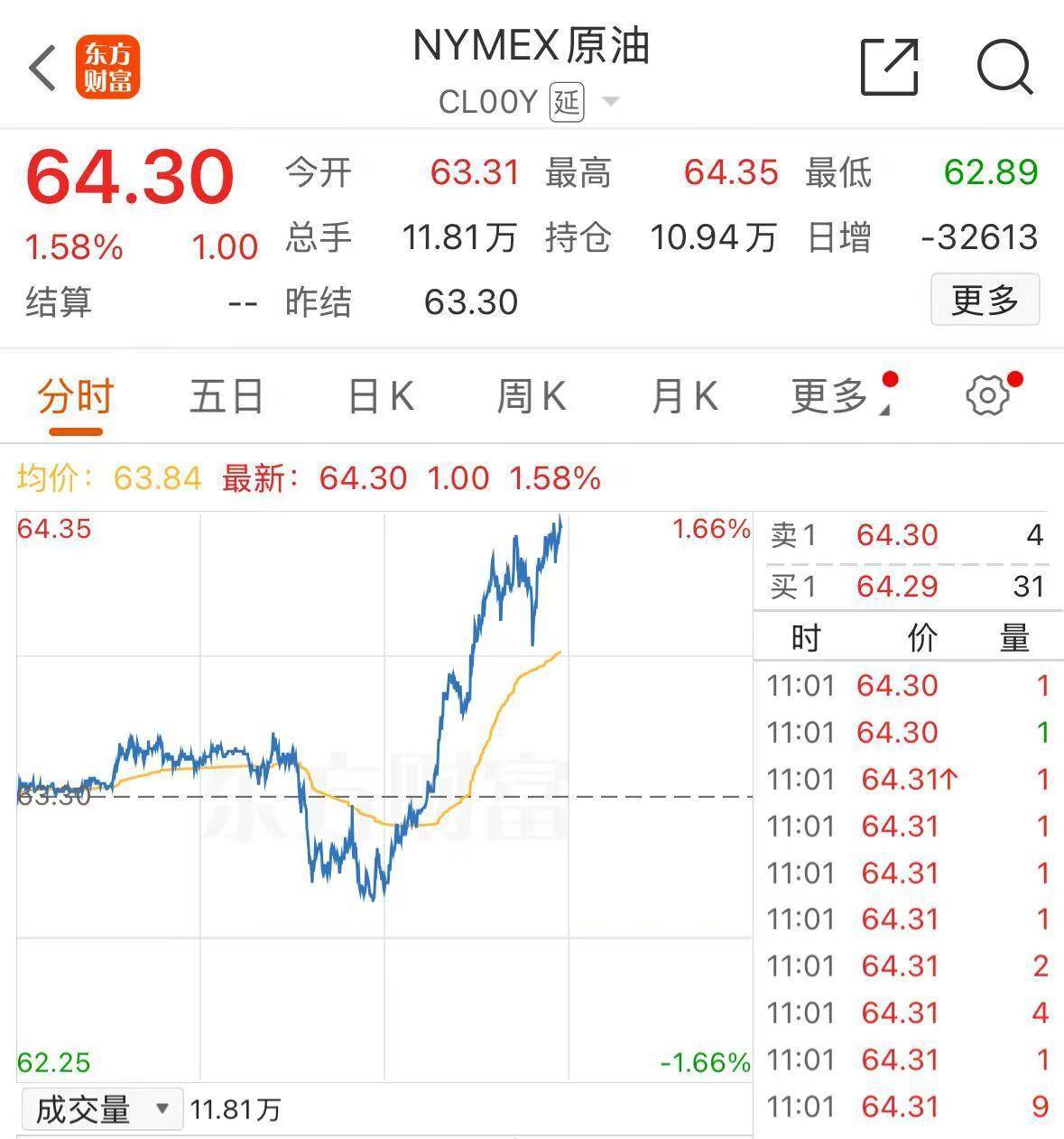This screenshot has width=1064, height=1139.
Task: Click the 延 badge next to CL00Y
Action: point(567,101)
